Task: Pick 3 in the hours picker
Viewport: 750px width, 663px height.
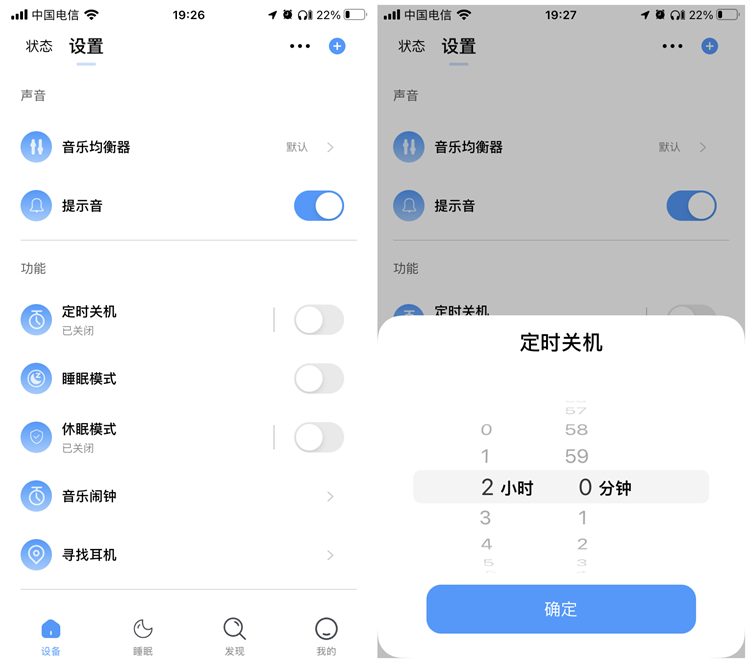Action: click(486, 518)
